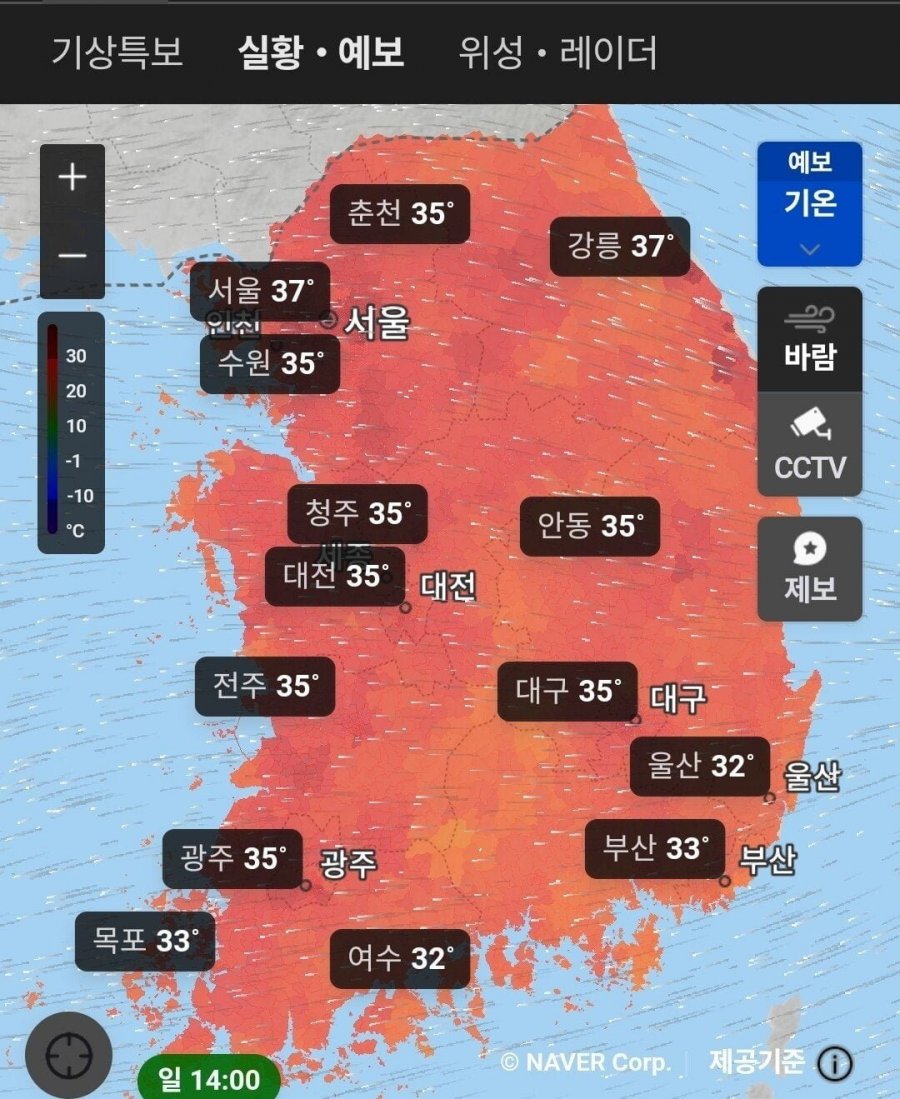Select the 실황·예보 tab
Image resolution: width=900 pixels, height=1099 pixels.
click(x=321, y=52)
